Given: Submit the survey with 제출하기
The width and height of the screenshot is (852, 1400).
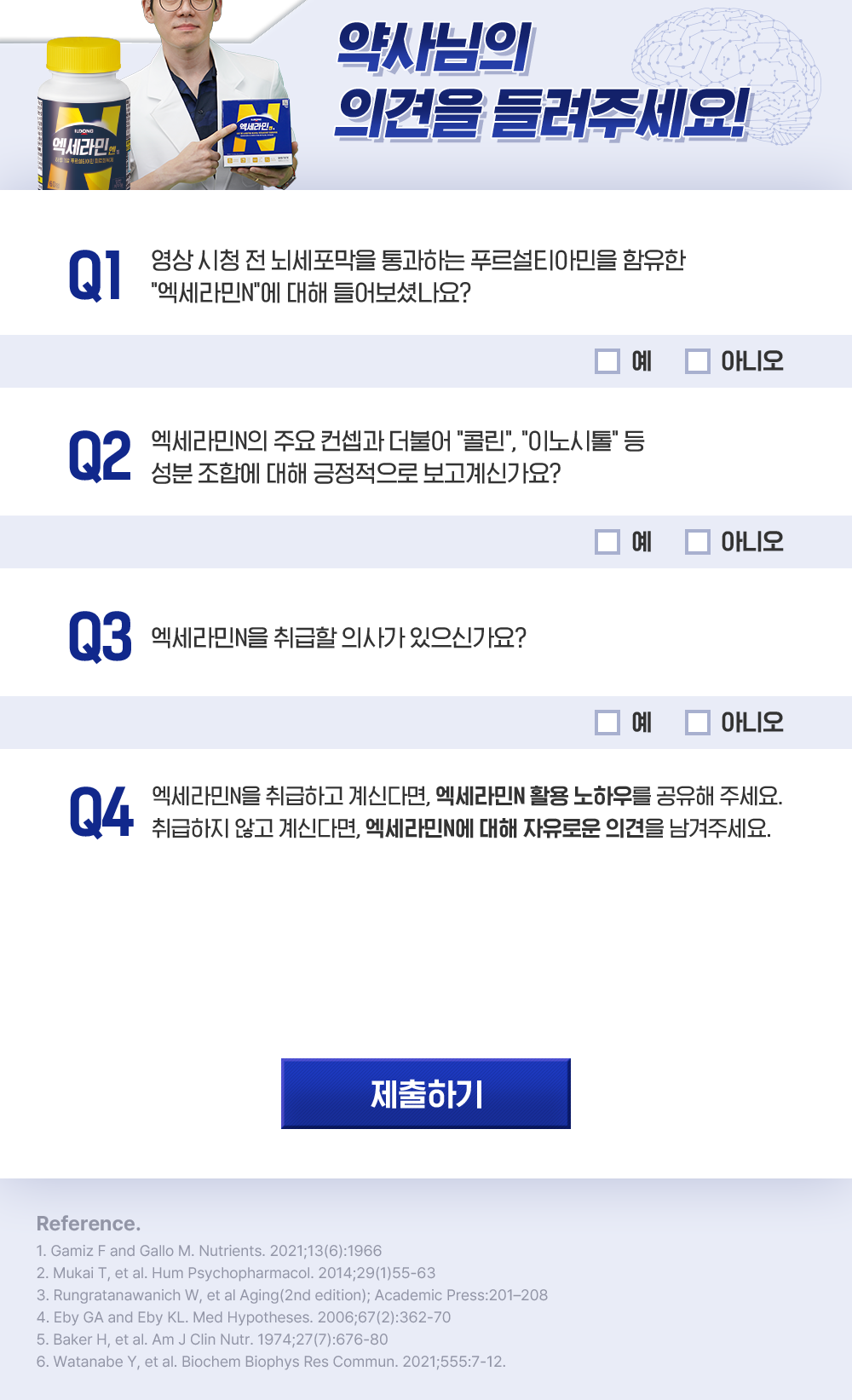Looking at the screenshot, I should (426, 1094).
